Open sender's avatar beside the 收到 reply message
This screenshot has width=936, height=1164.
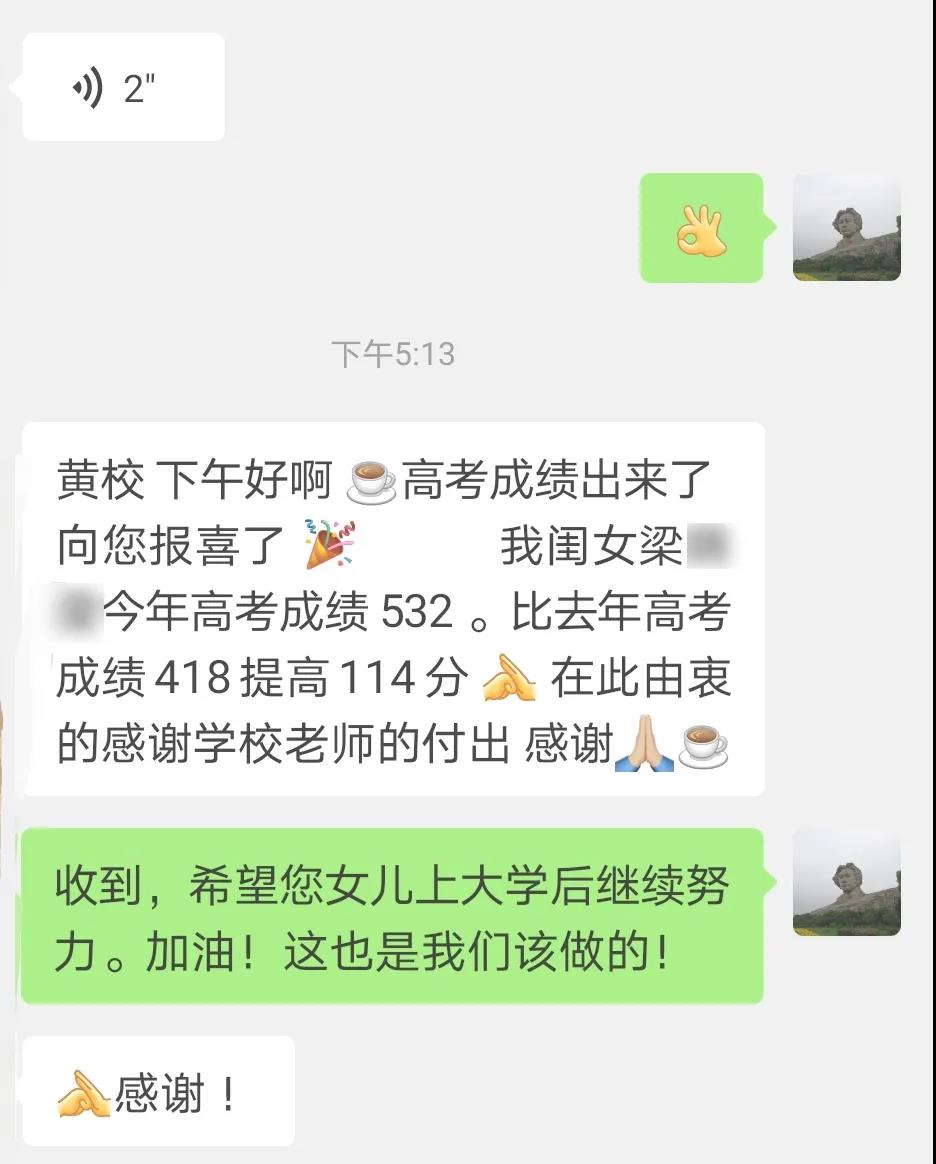click(x=846, y=882)
